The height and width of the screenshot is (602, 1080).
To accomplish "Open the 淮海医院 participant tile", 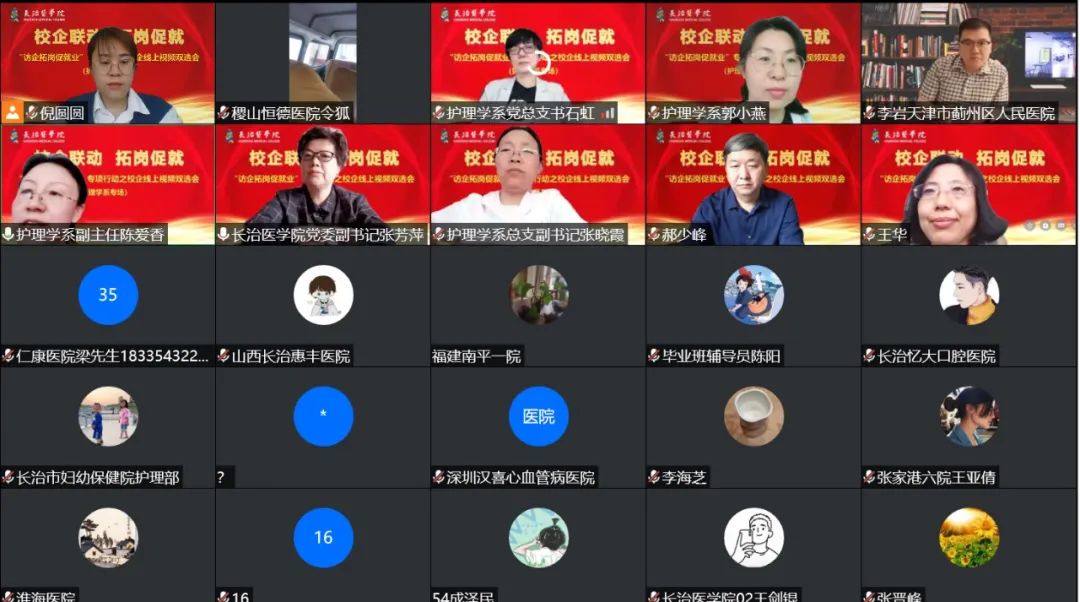I will click(107, 545).
